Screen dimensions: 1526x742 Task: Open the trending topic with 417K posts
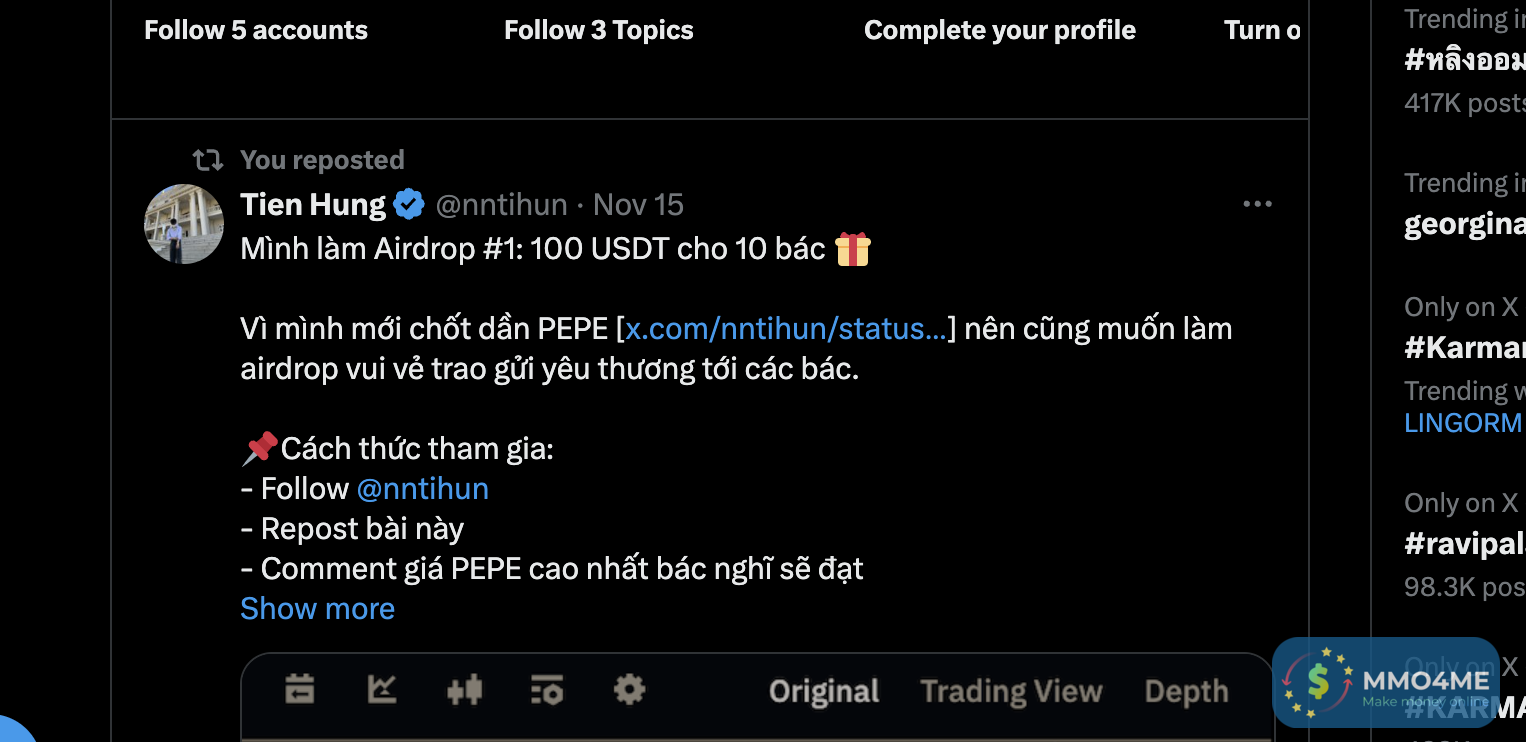1464,61
